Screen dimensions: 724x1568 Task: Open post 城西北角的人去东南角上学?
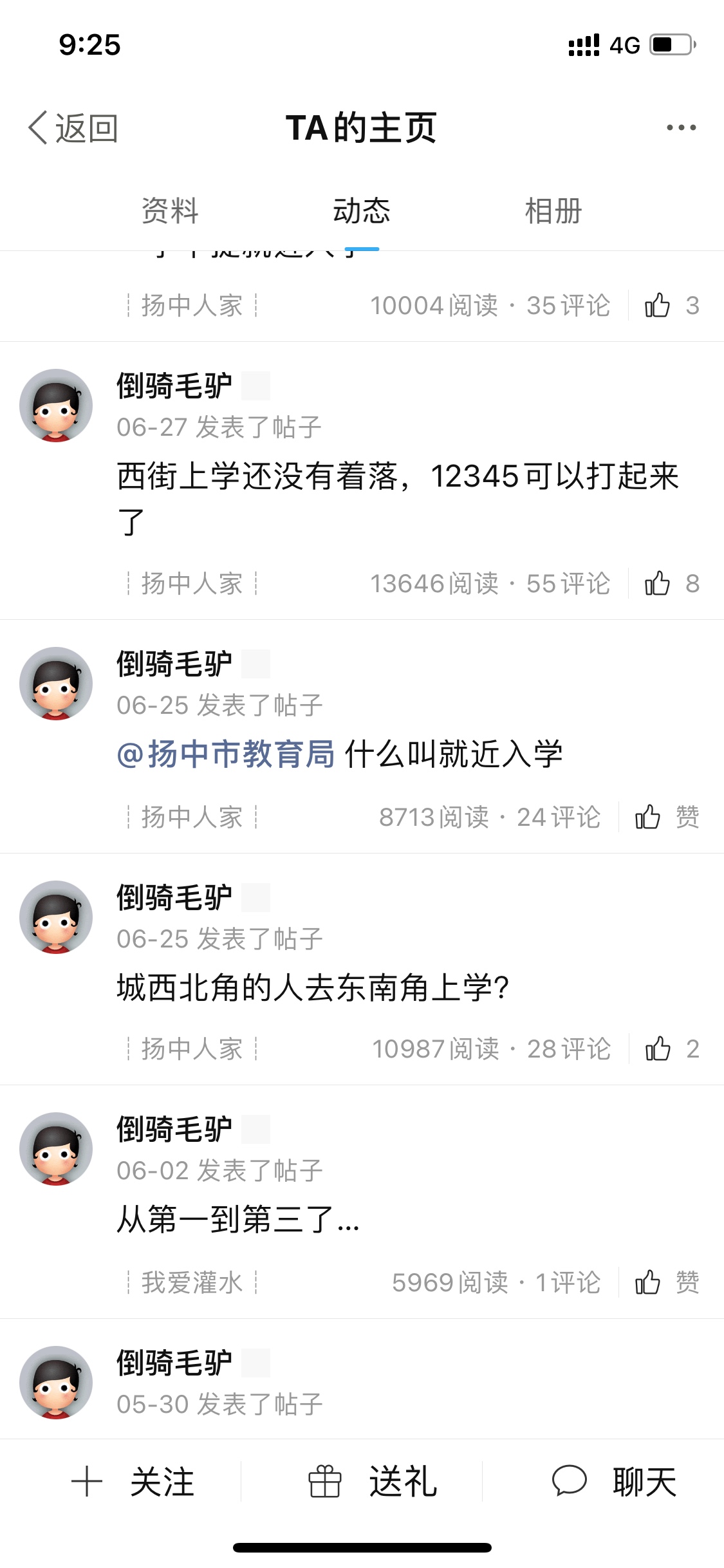click(x=313, y=987)
